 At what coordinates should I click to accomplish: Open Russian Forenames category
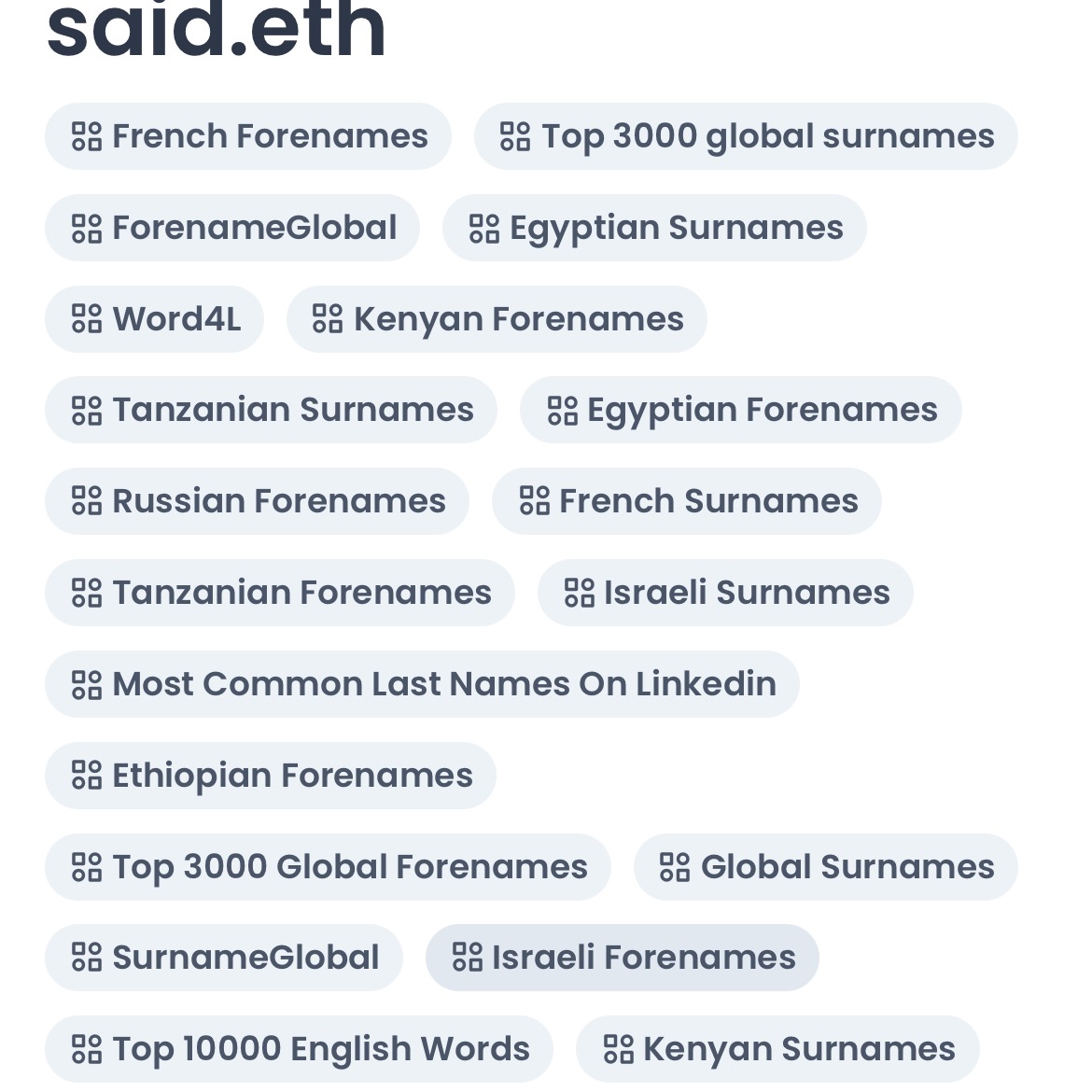[257, 501]
